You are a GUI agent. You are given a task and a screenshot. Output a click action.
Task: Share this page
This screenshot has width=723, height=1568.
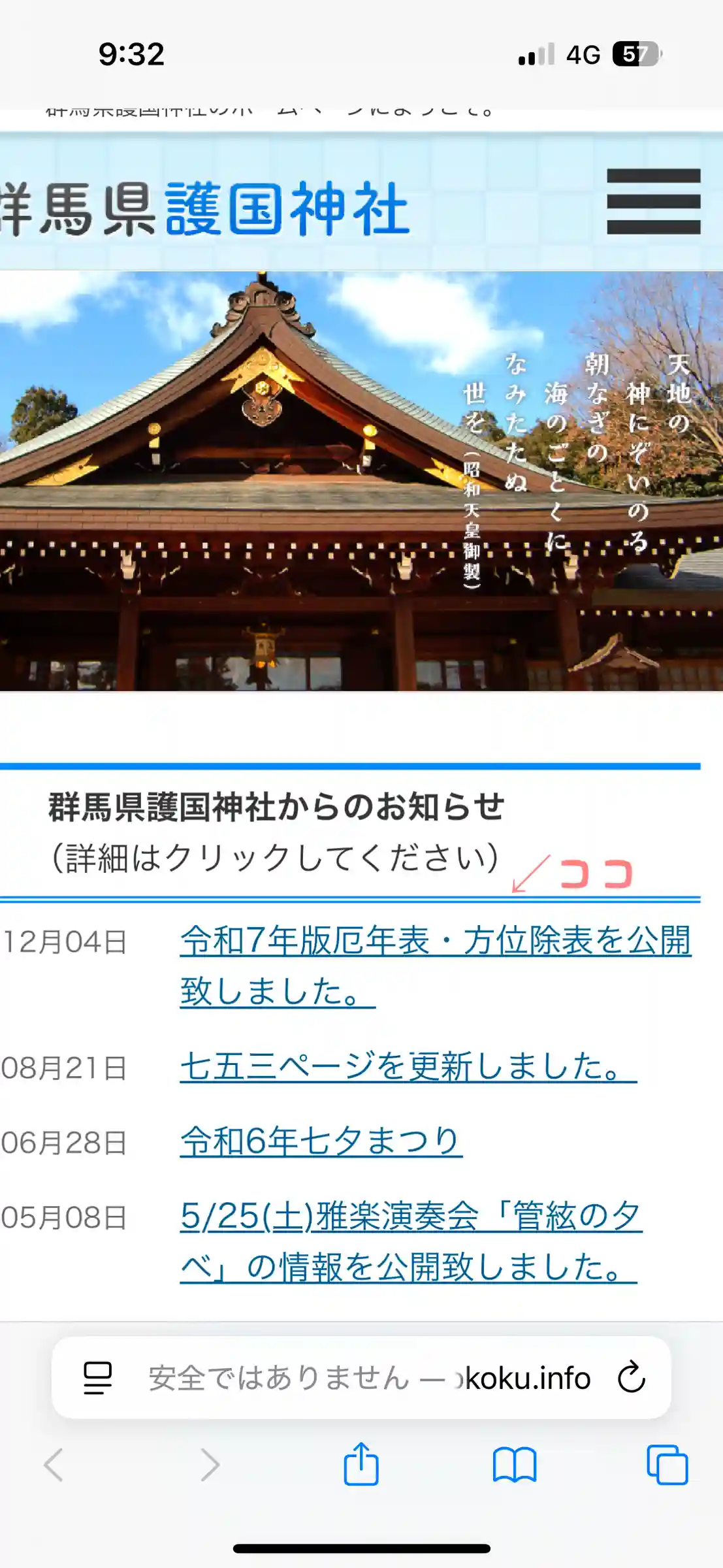[361, 1465]
